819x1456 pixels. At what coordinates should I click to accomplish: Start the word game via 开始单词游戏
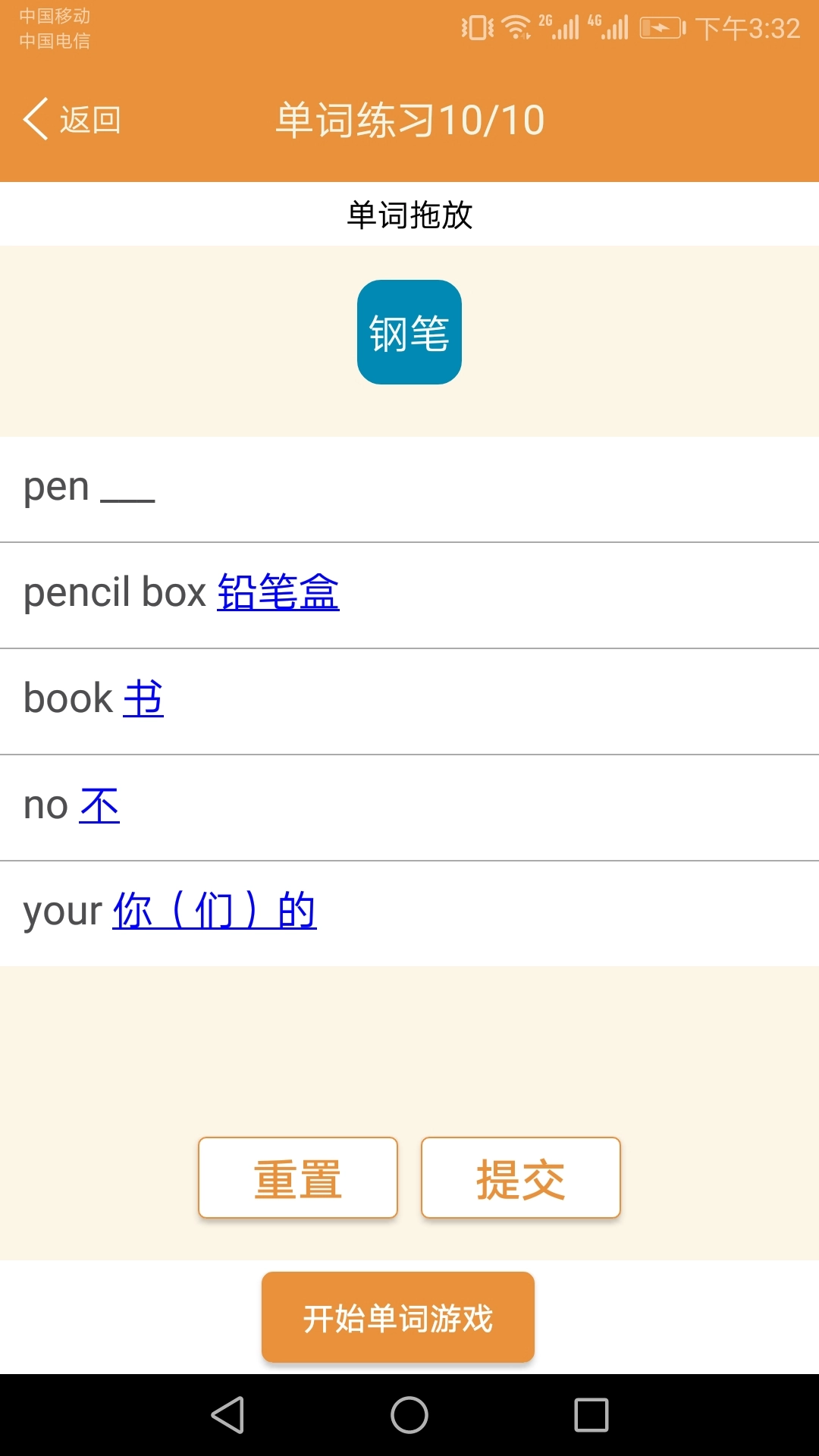397,1317
